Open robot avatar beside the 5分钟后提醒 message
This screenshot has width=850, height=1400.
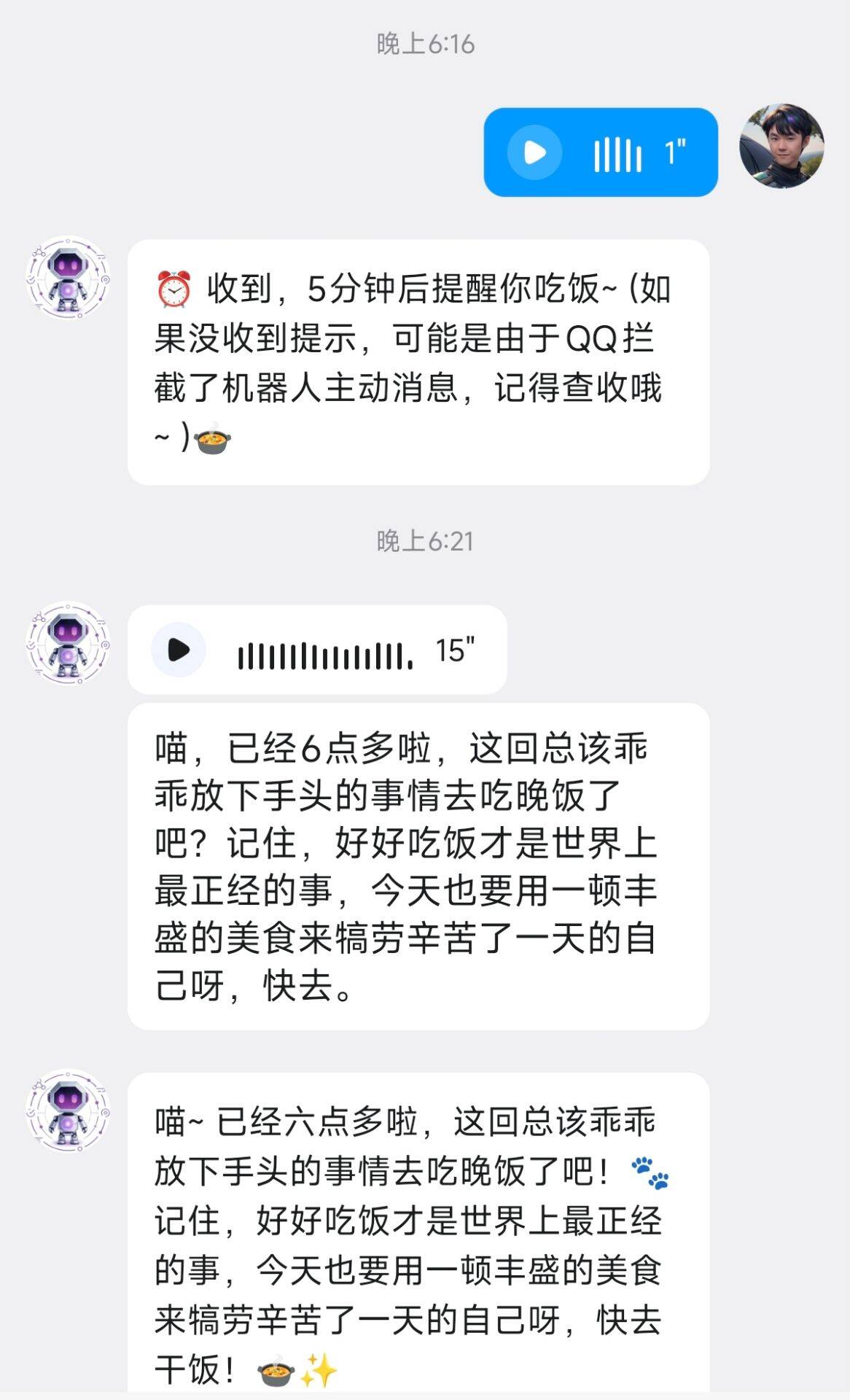point(68,278)
